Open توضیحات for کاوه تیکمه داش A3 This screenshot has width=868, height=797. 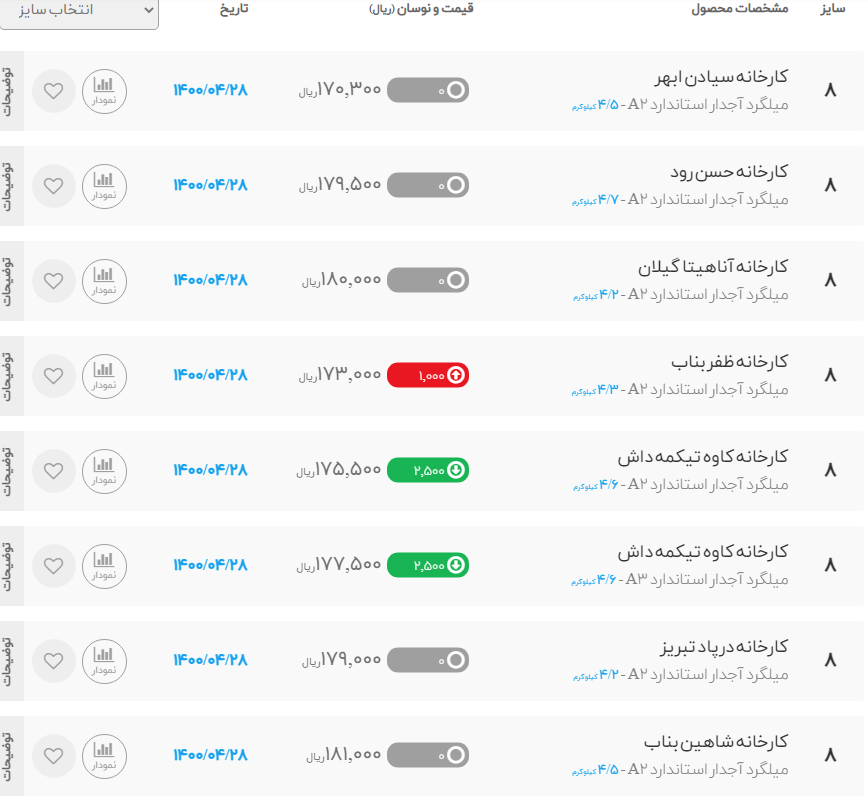point(11,566)
